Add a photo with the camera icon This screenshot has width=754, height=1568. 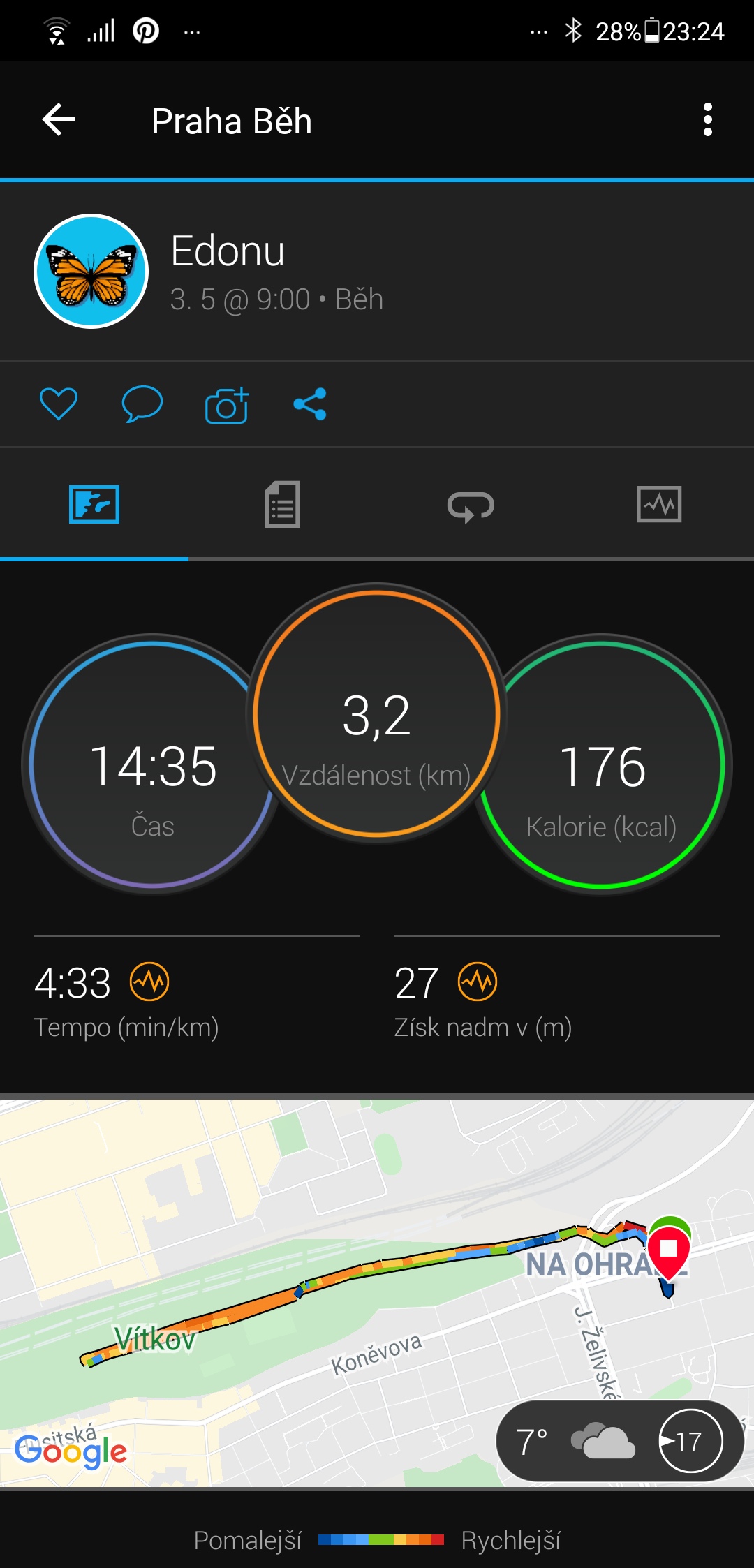pyautogui.click(x=227, y=405)
